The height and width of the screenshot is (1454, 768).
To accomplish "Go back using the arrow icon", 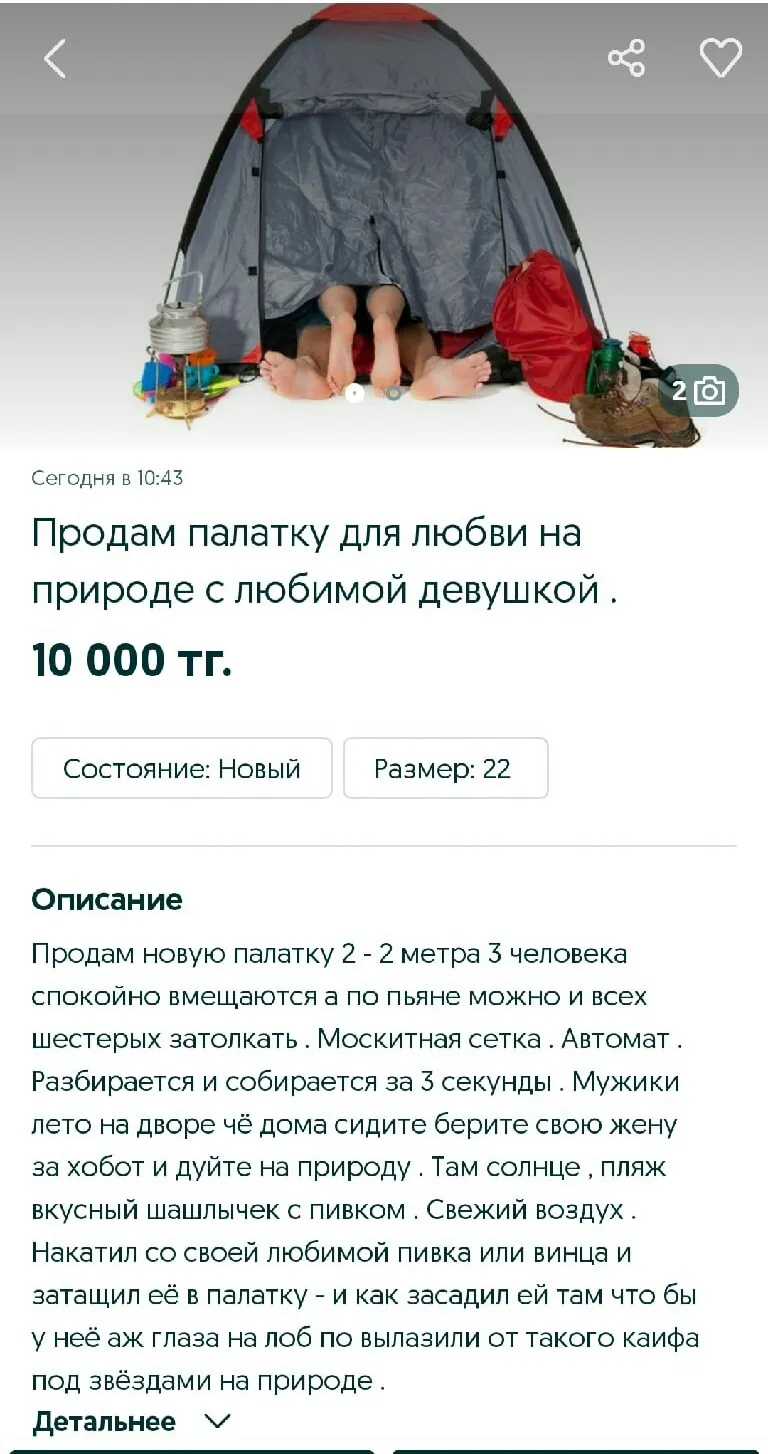I will pos(55,59).
